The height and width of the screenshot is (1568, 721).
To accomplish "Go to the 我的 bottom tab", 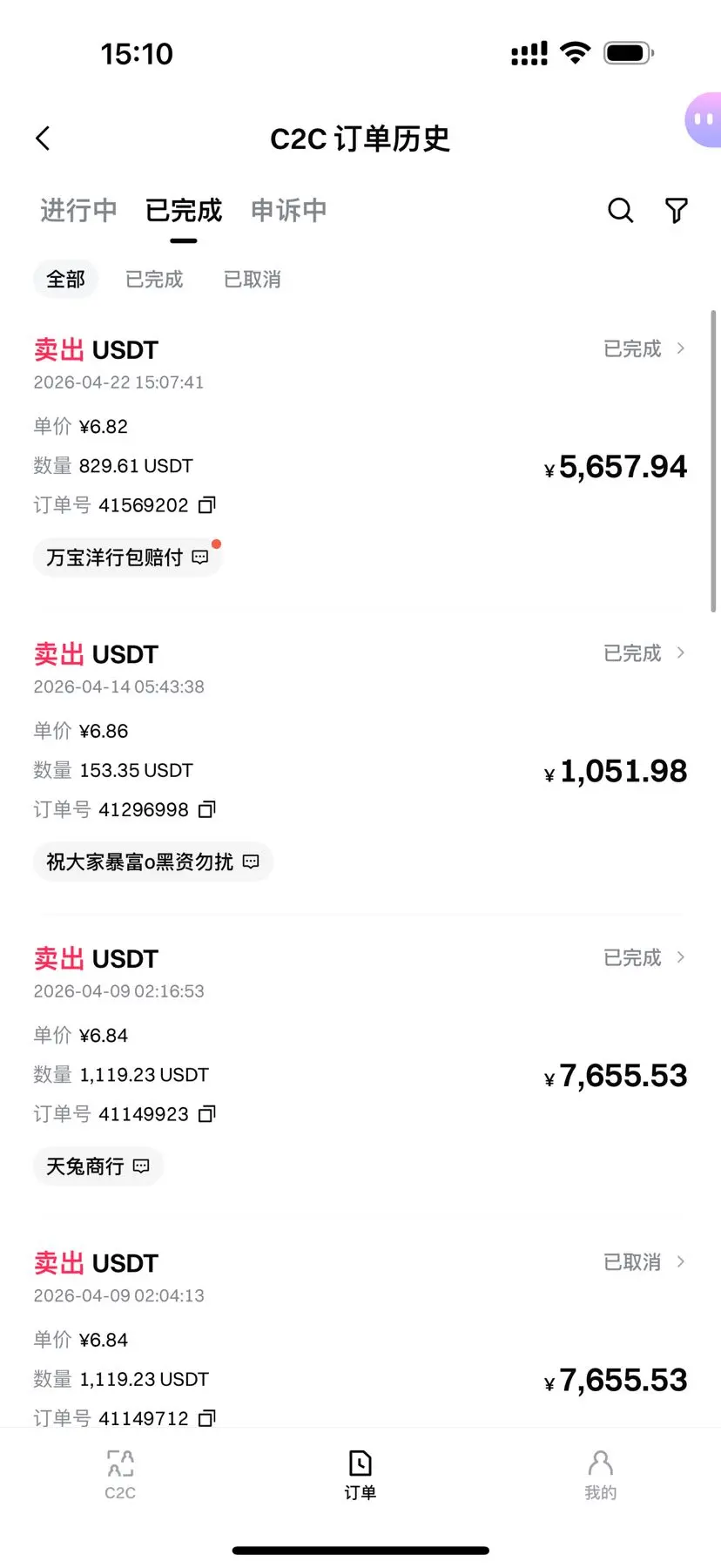I will coord(600,1474).
